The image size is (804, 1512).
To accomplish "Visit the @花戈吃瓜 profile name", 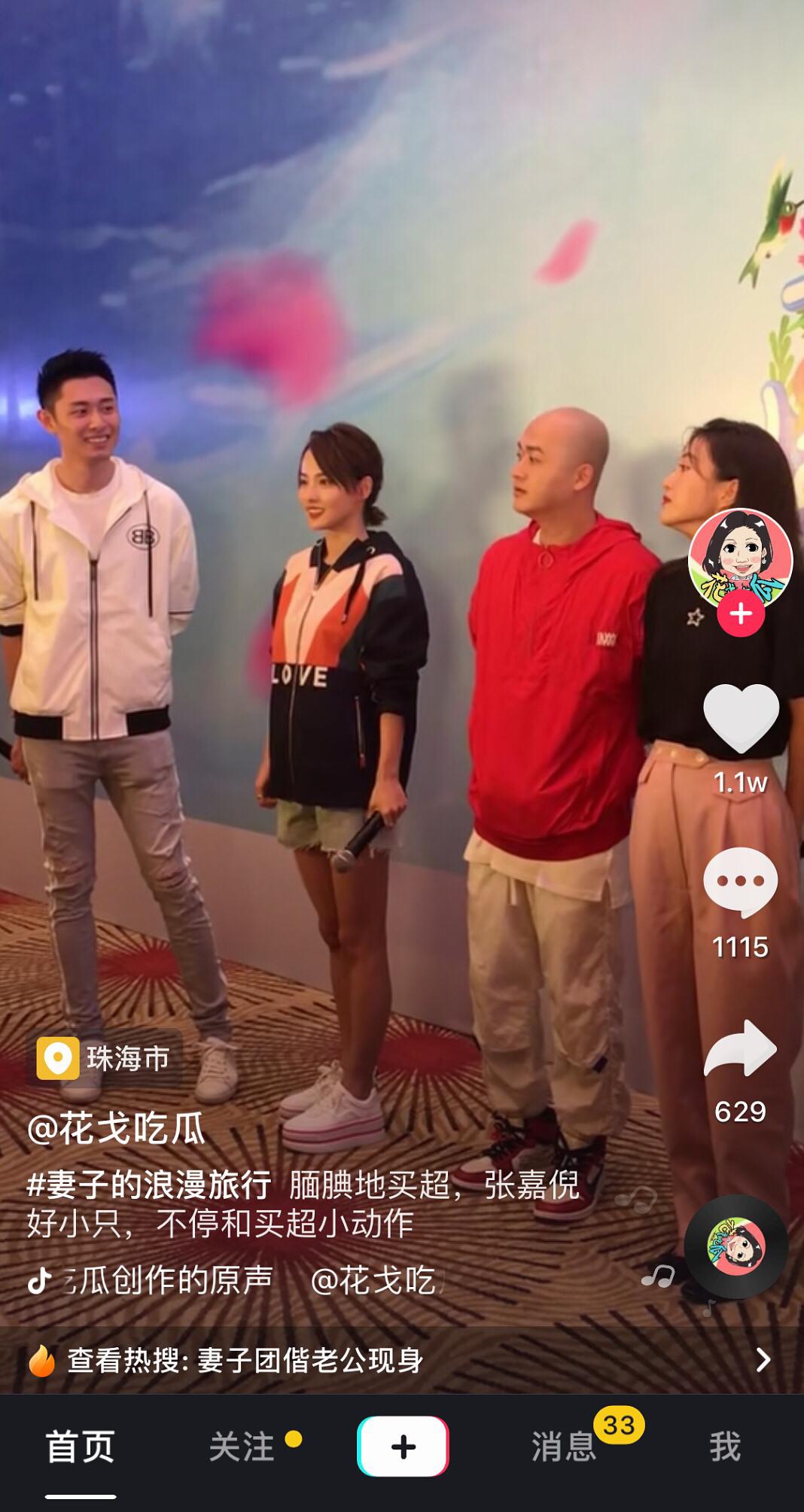I will (x=117, y=1129).
